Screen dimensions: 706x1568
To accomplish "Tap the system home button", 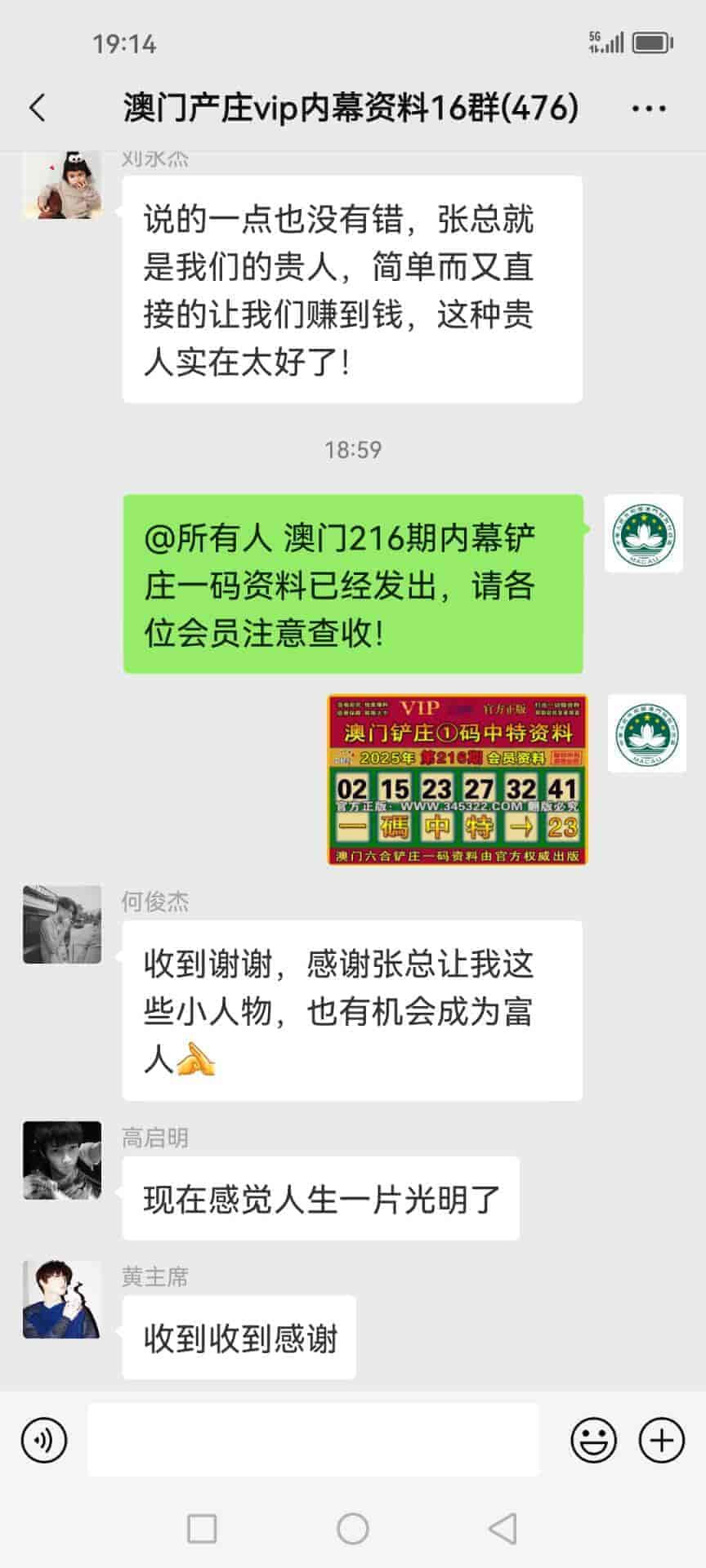I will [x=353, y=1528].
